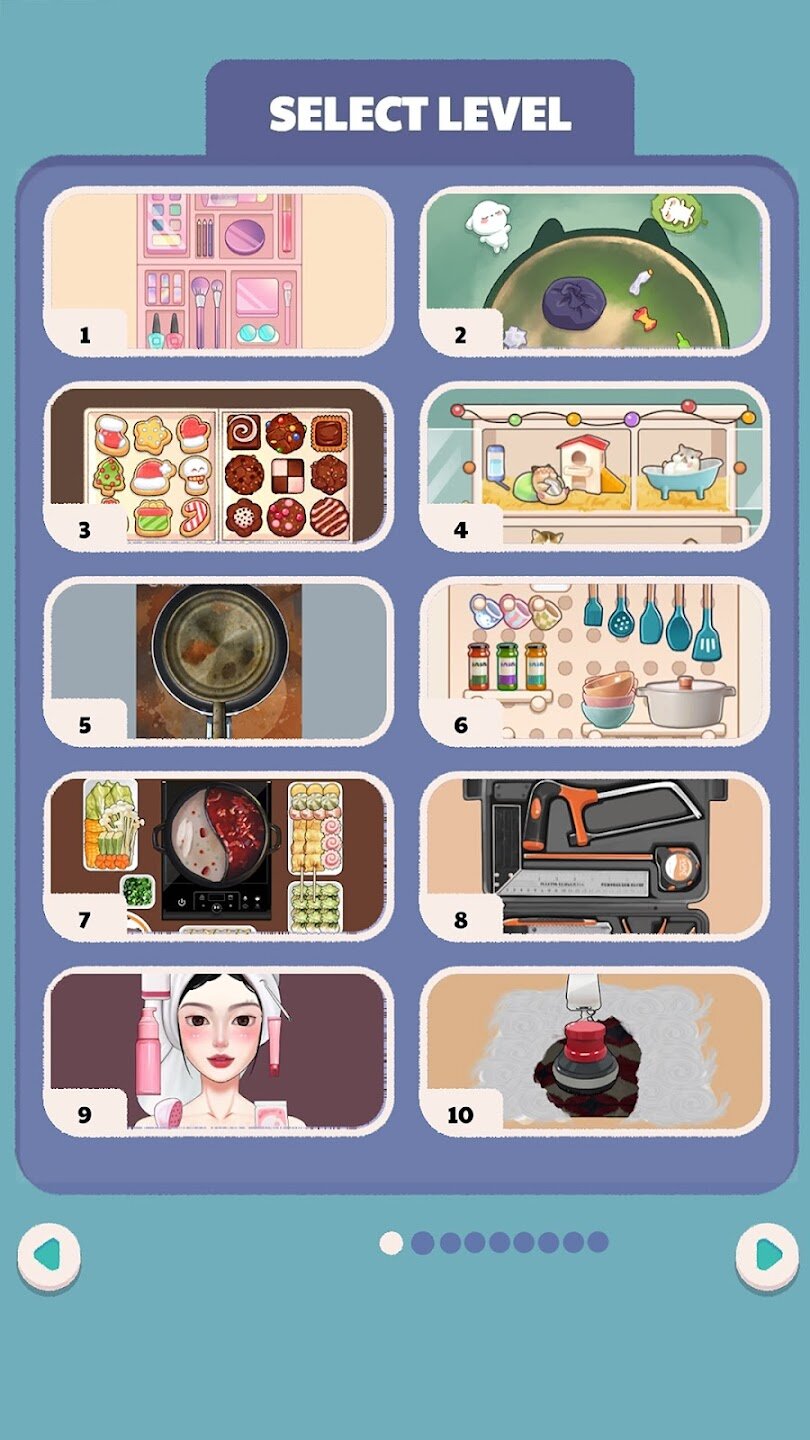Screen dimensions: 810x1440
Task: Start level 3 cookie boxes
Action: (x=218, y=466)
